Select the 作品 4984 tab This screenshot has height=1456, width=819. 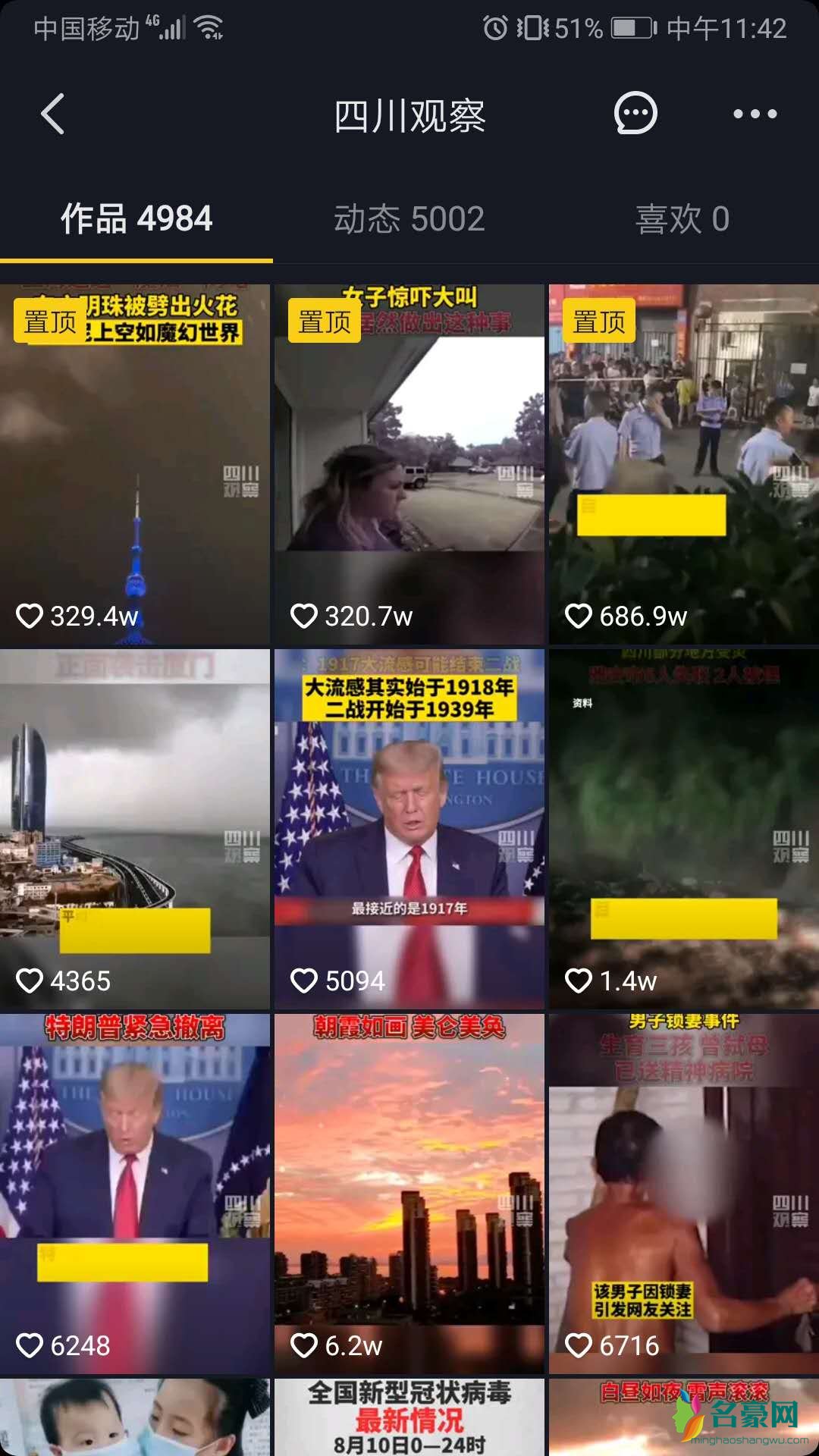[136, 219]
